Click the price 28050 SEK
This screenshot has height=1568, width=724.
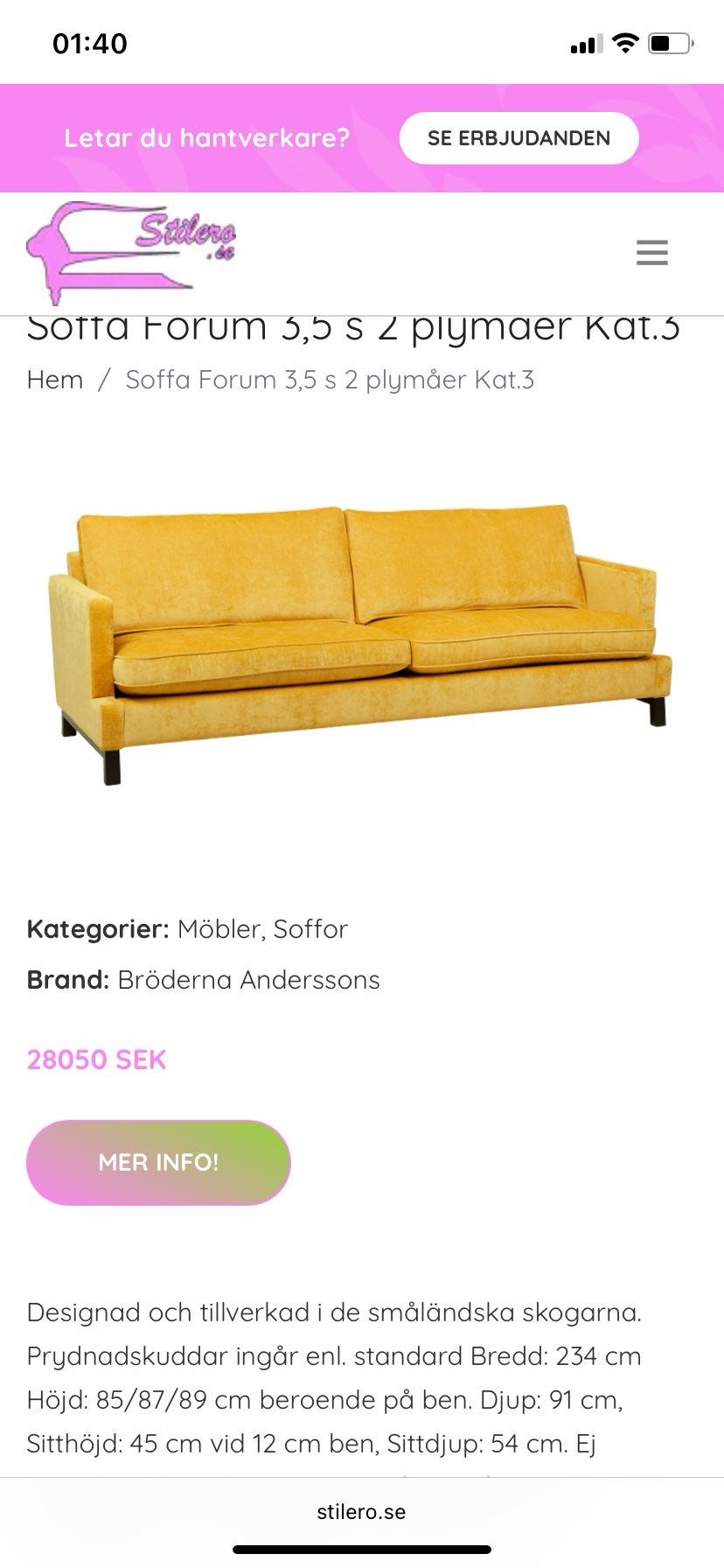(x=96, y=1059)
